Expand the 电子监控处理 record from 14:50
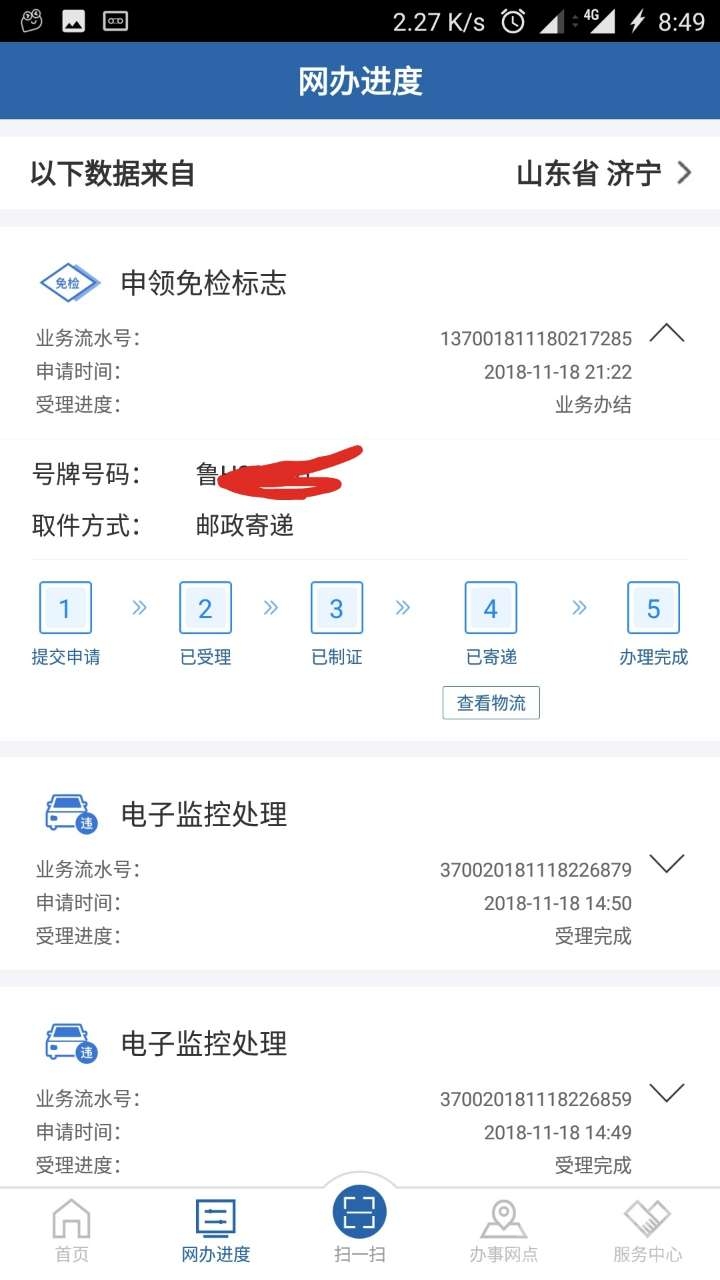The image size is (720, 1280). pyautogui.click(x=666, y=864)
